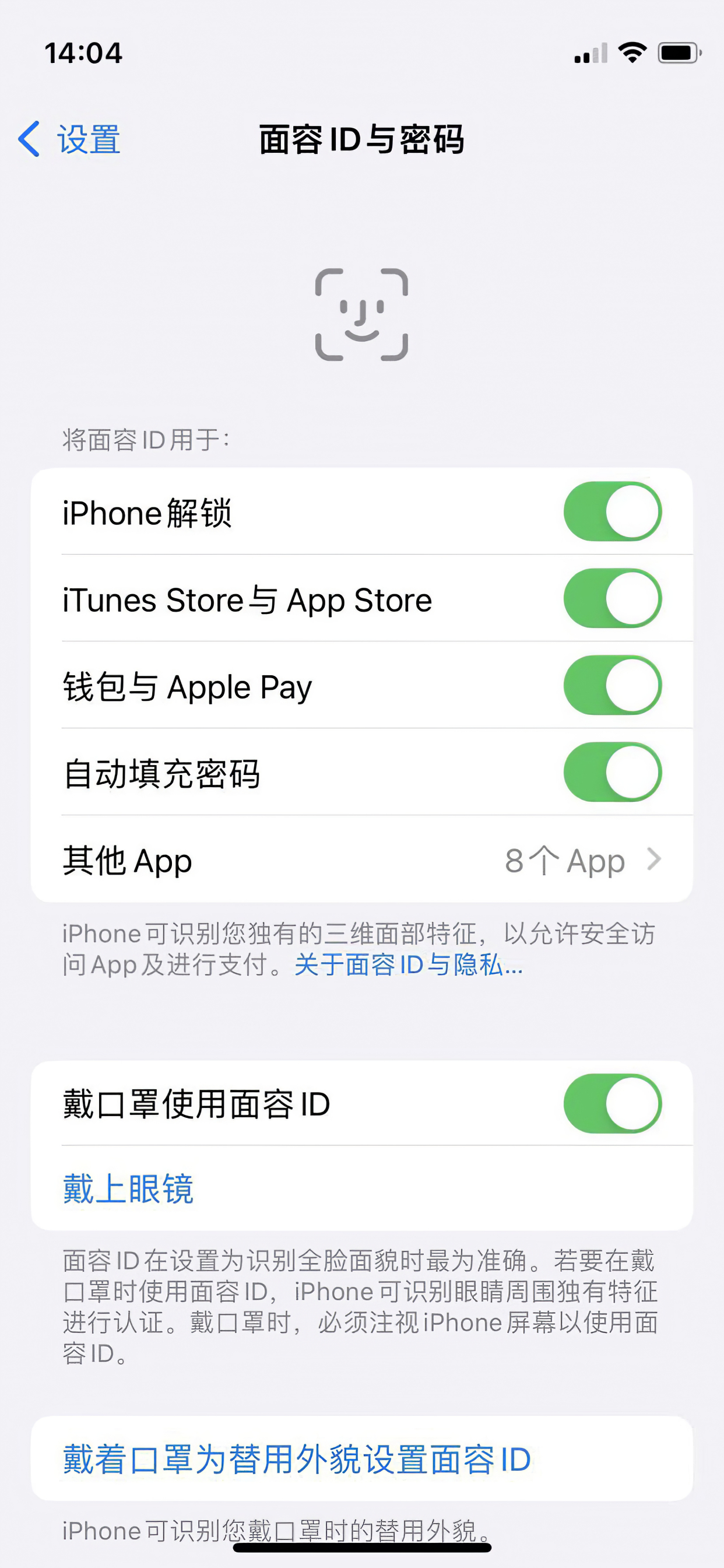Tap the chevron beside 8个App

tap(654, 860)
